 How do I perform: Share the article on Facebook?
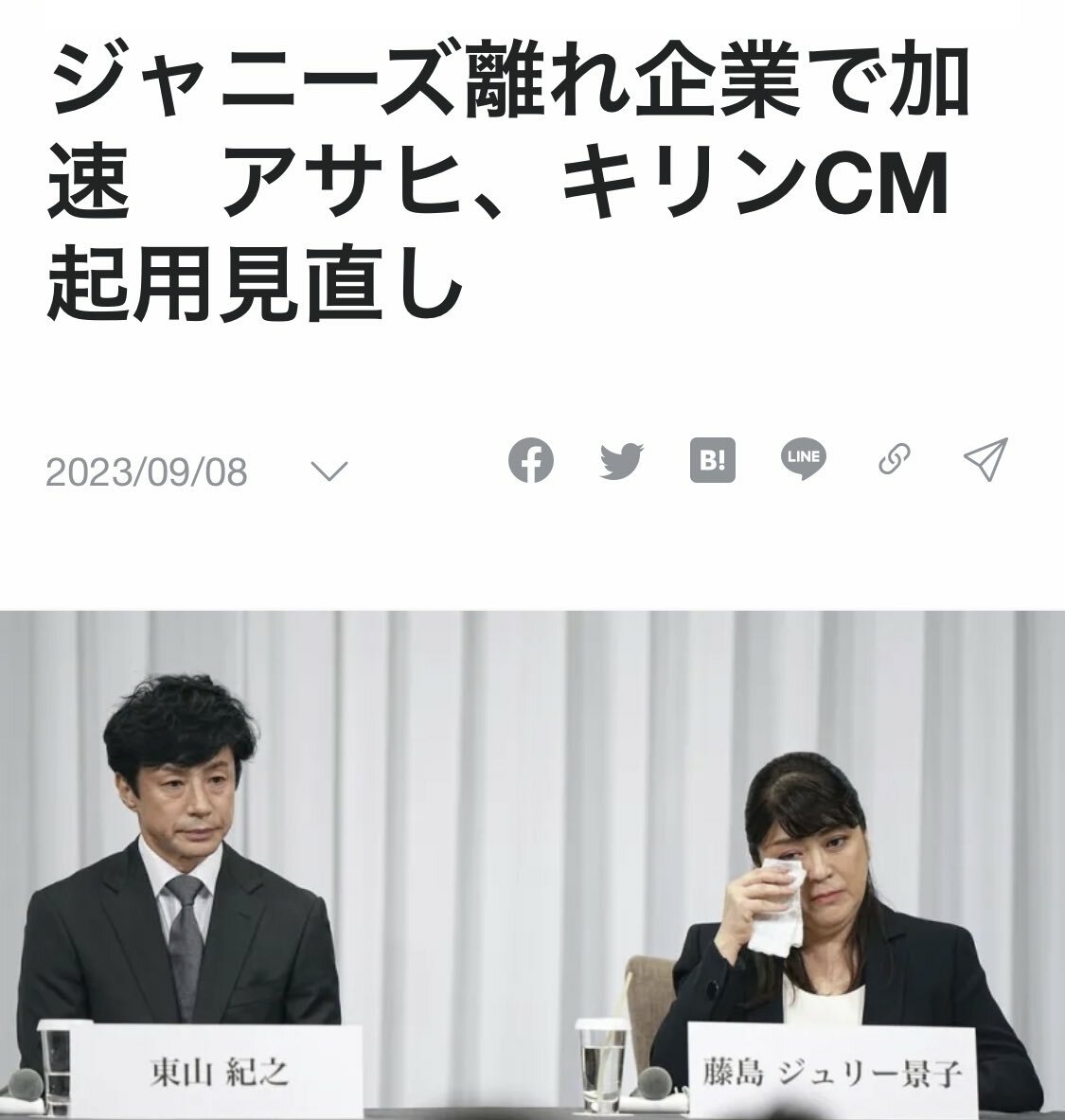(x=531, y=461)
